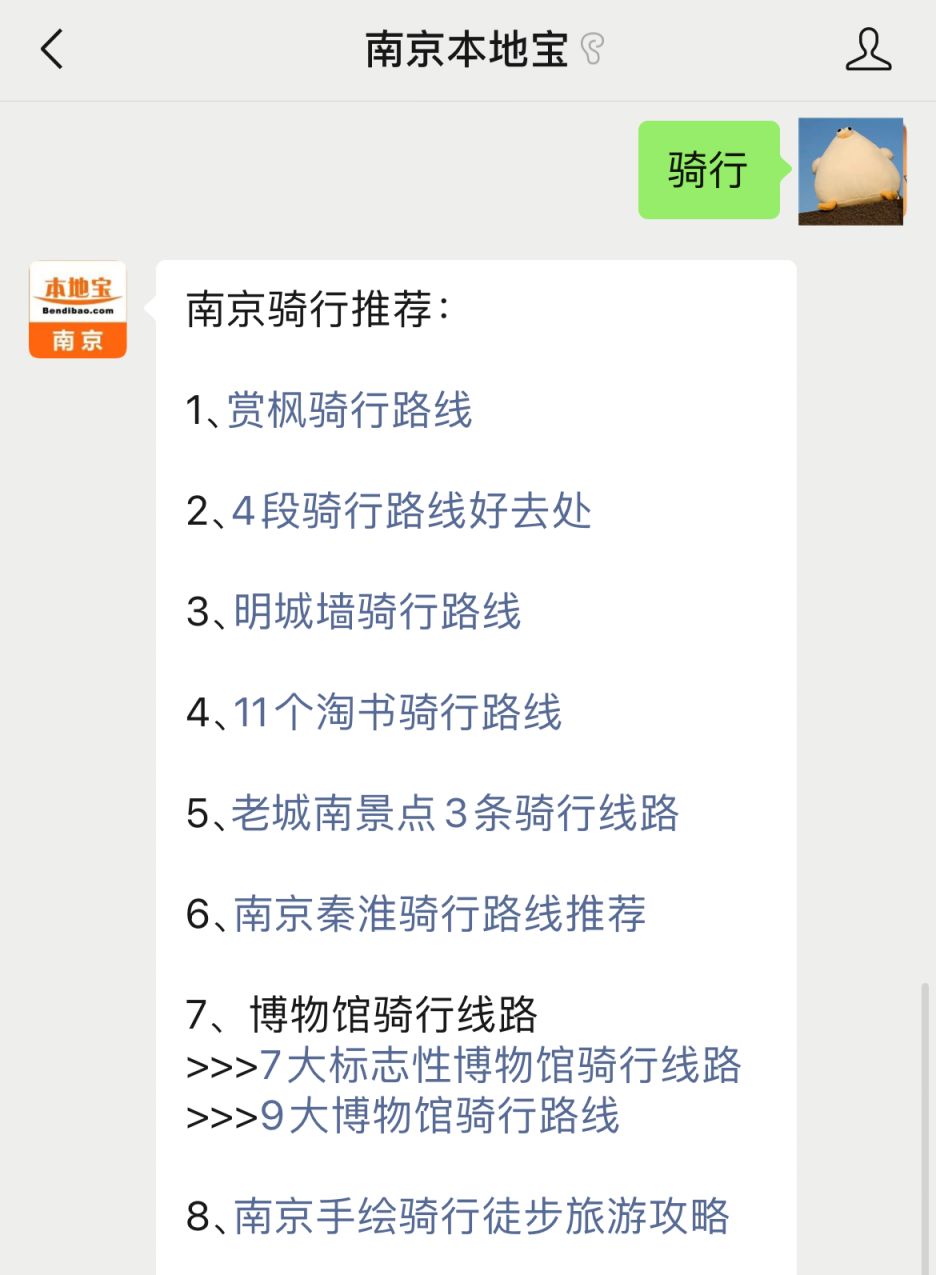
Task: Open the 赏枫骑行路线 link
Action: (349, 411)
